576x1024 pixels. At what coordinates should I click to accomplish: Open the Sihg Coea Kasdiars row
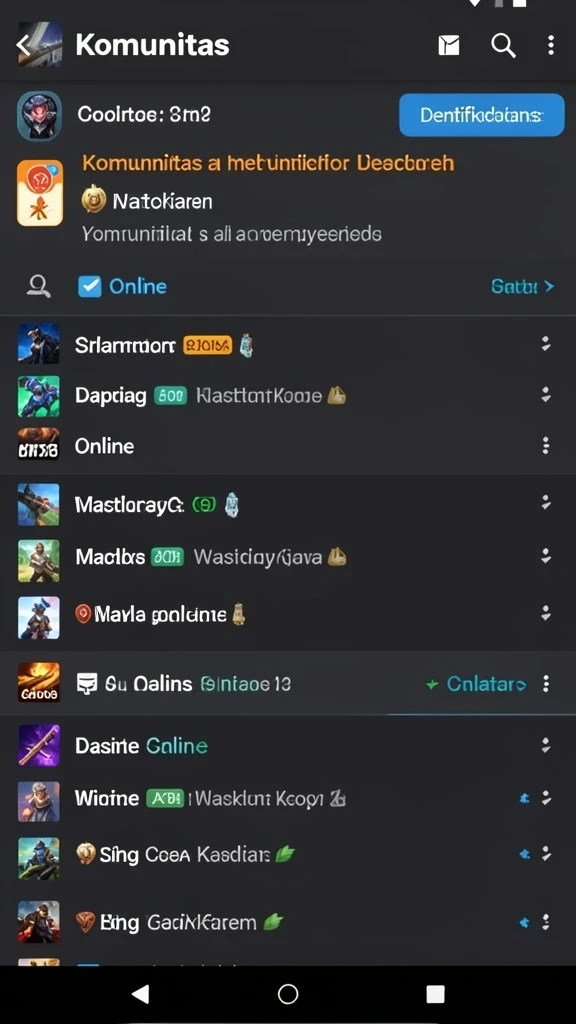tap(288, 854)
